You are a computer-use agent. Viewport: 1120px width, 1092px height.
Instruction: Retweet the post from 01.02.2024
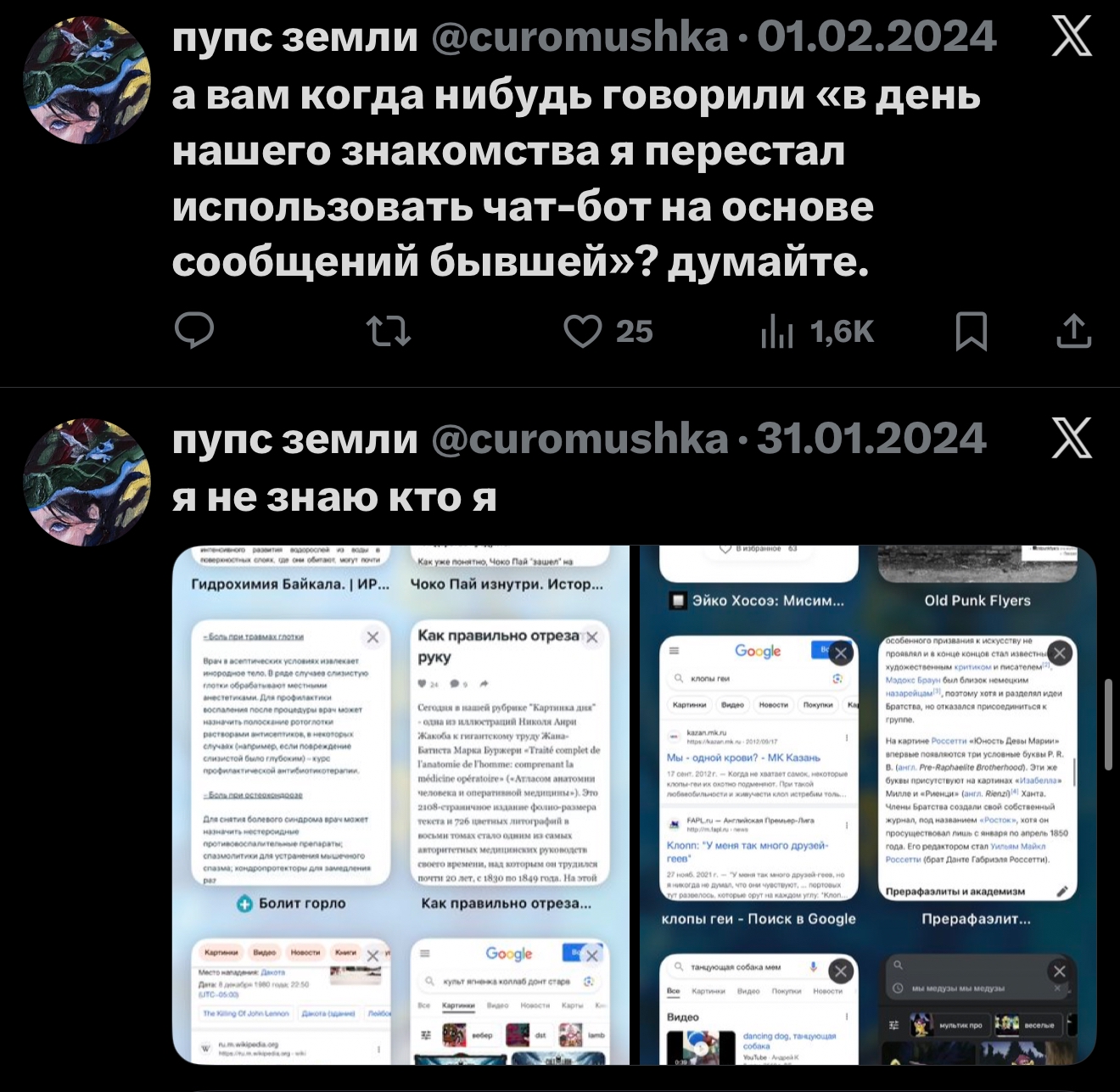(x=389, y=331)
